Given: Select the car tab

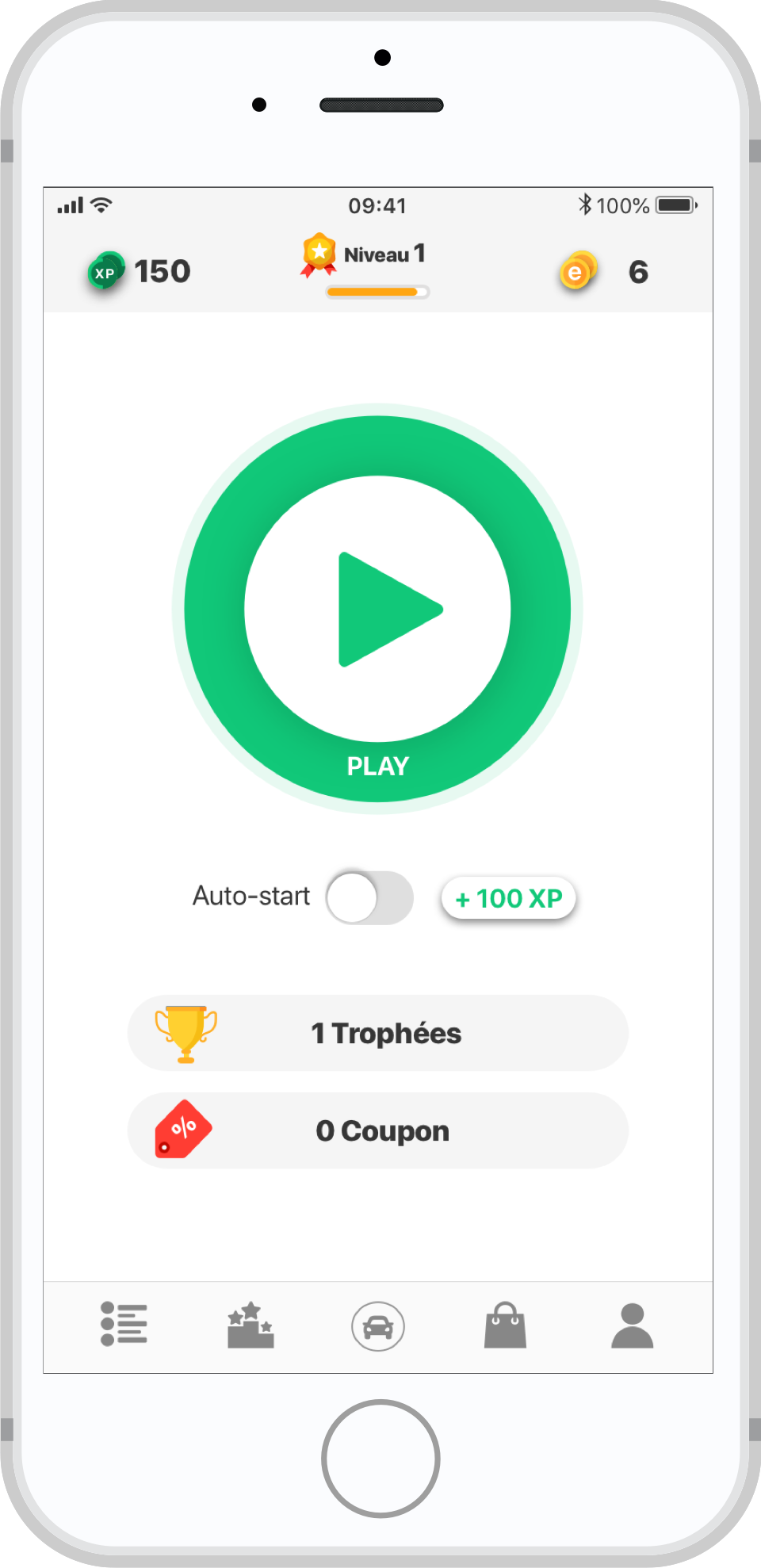Looking at the screenshot, I should (378, 1325).
